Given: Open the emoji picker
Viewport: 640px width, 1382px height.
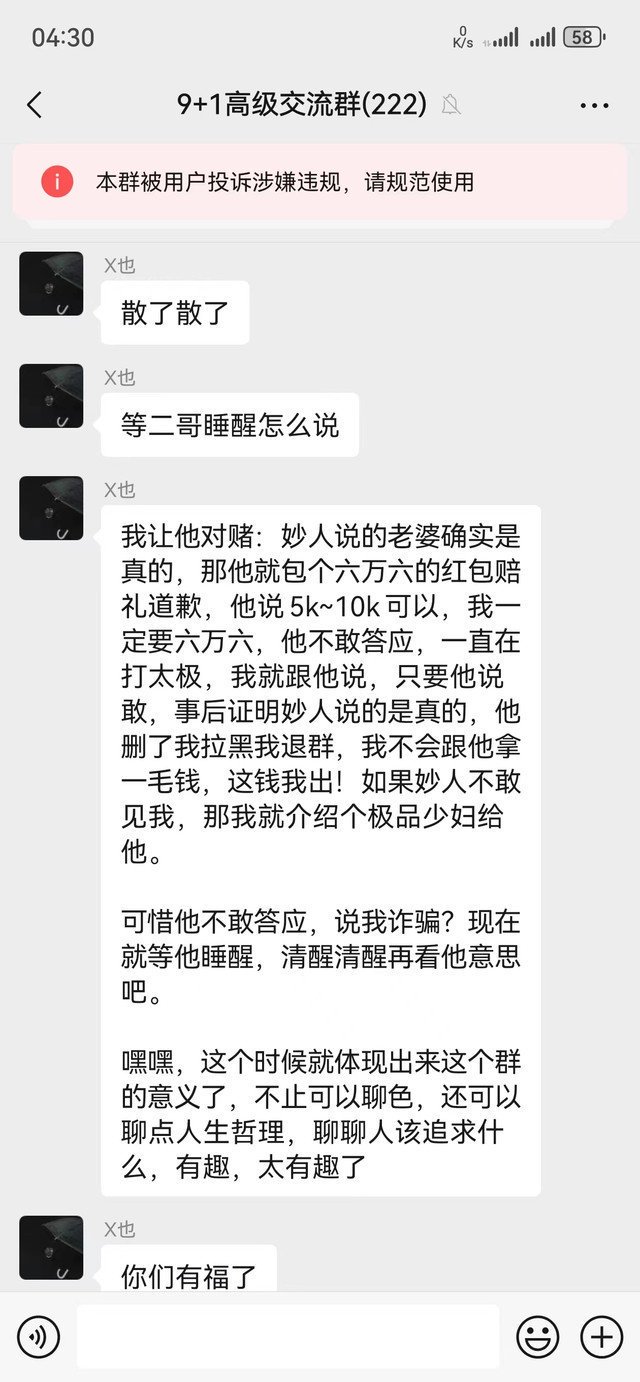Looking at the screenshot, I should coord(537,1336).
